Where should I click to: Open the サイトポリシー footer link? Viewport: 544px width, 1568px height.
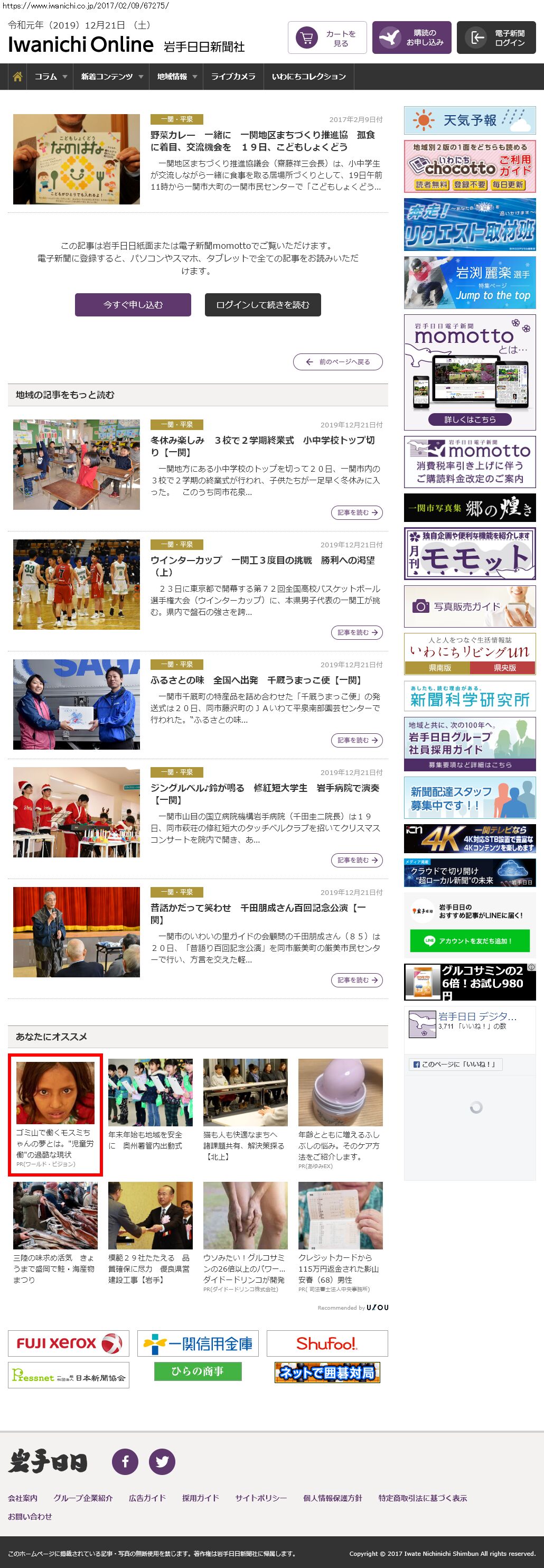click(260, 1498)
